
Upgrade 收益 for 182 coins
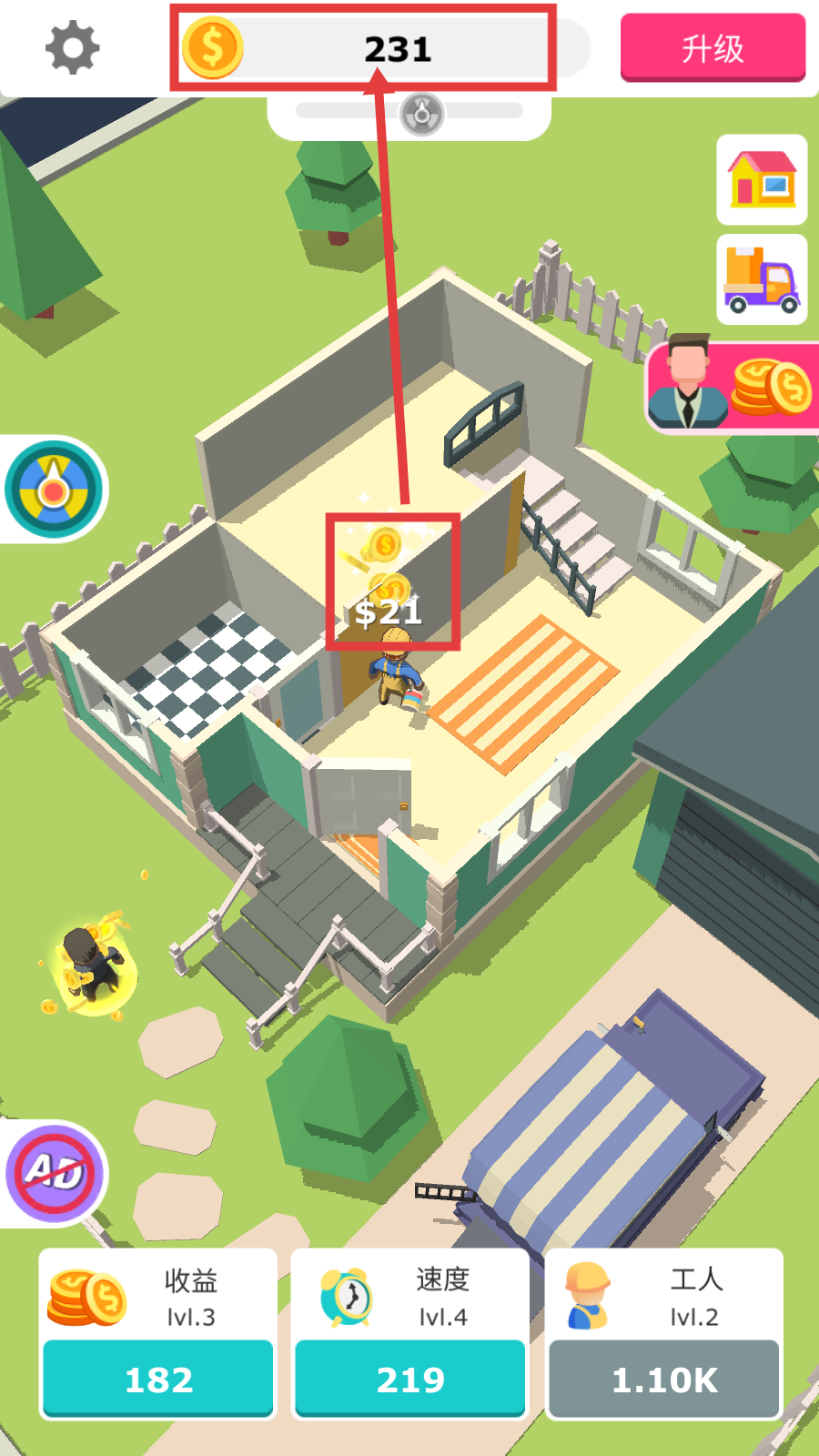tap(158, 1379)
